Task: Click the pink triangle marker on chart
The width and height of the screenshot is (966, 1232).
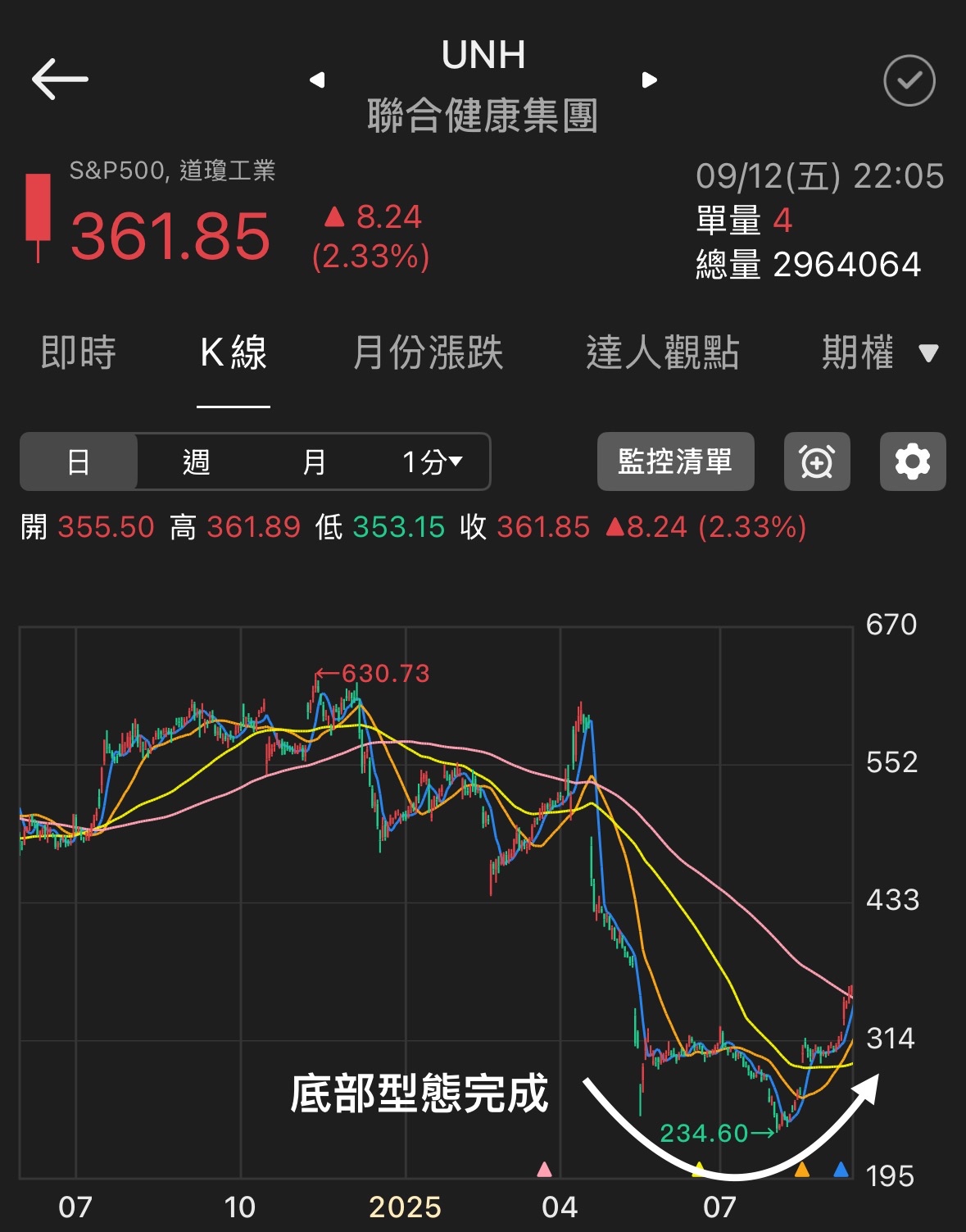Action: [544, 1169]
